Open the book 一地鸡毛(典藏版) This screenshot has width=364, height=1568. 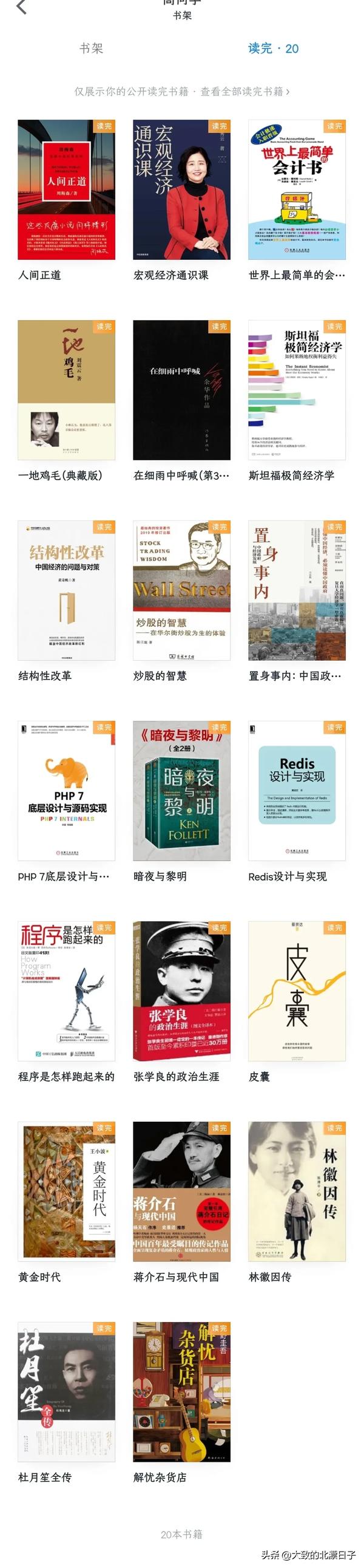pyautogui.click(x=66, y=389)
